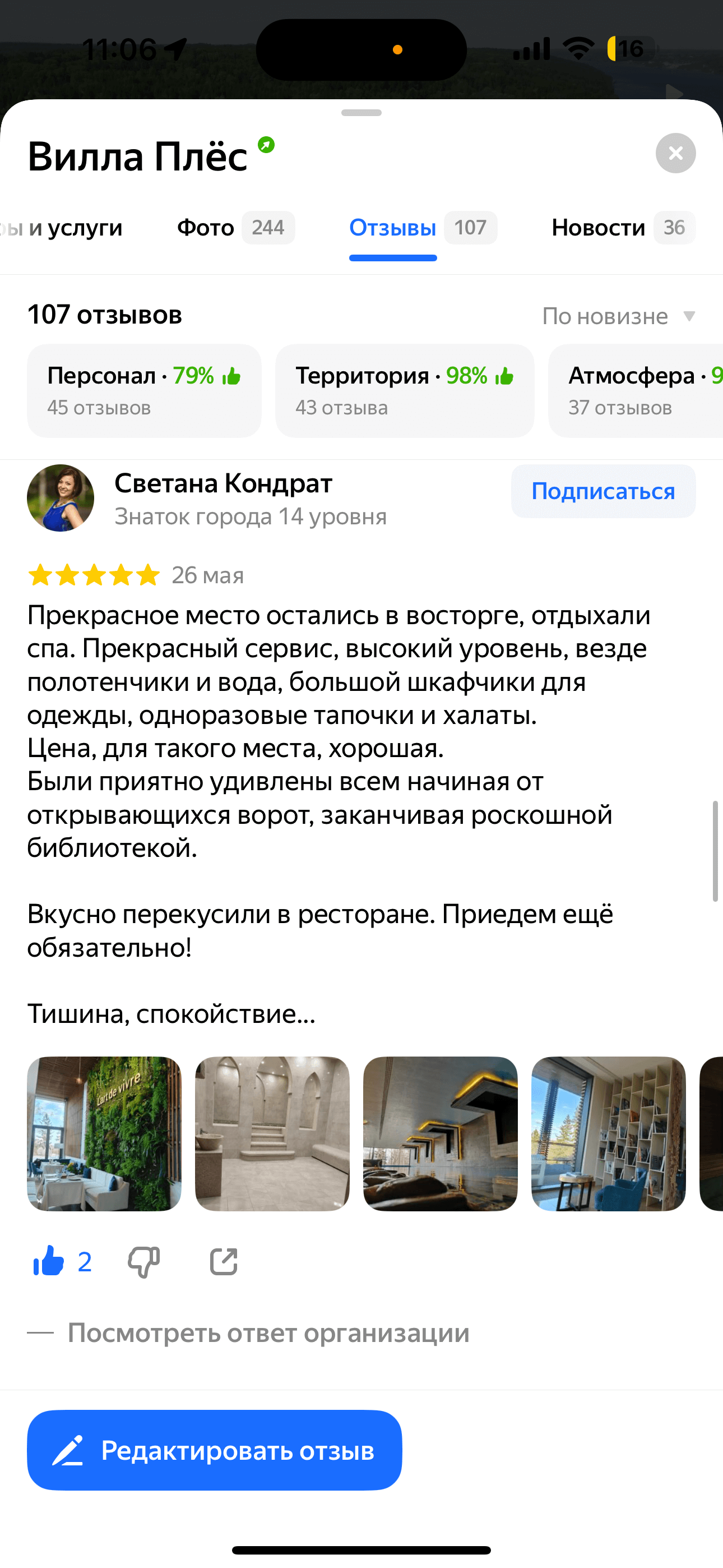Subscribe to Светана Кондрат with Подписаться

pyautogui.click(x=603, y=491)
